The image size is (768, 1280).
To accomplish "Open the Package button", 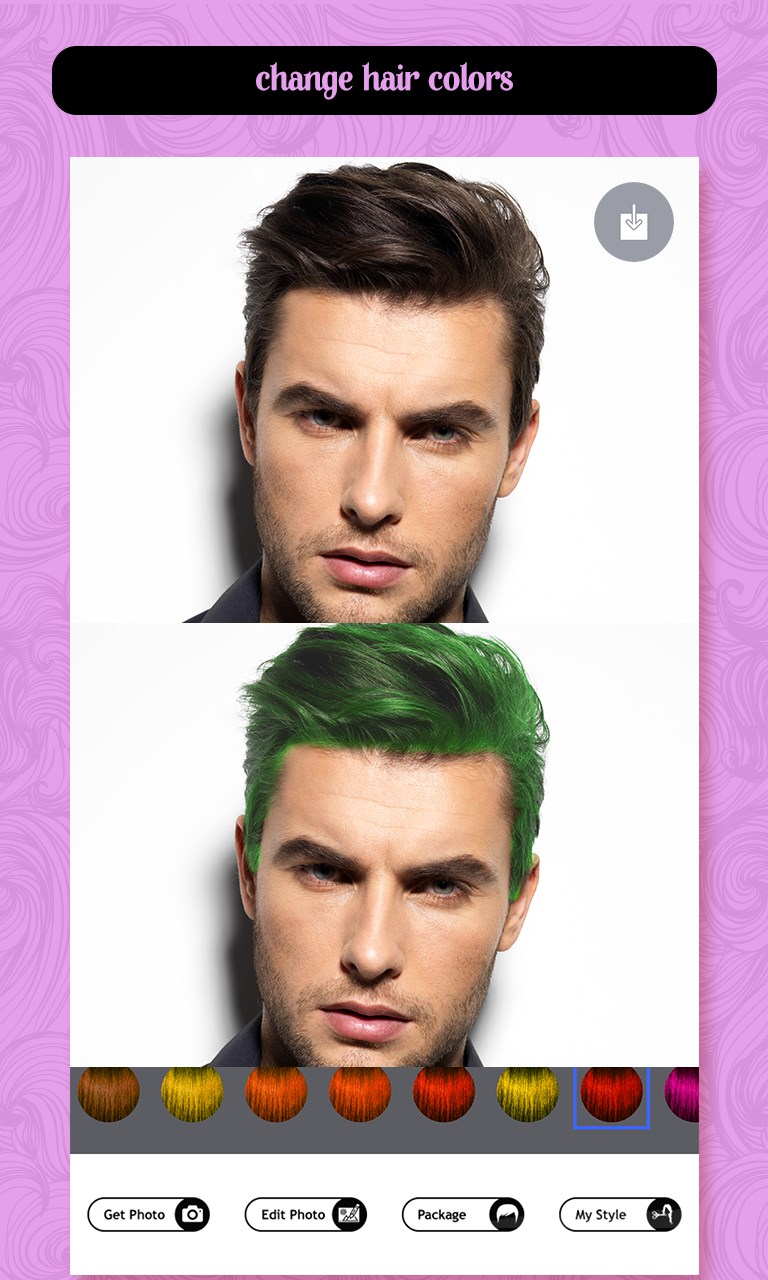I will click(x=462, y=1214).
